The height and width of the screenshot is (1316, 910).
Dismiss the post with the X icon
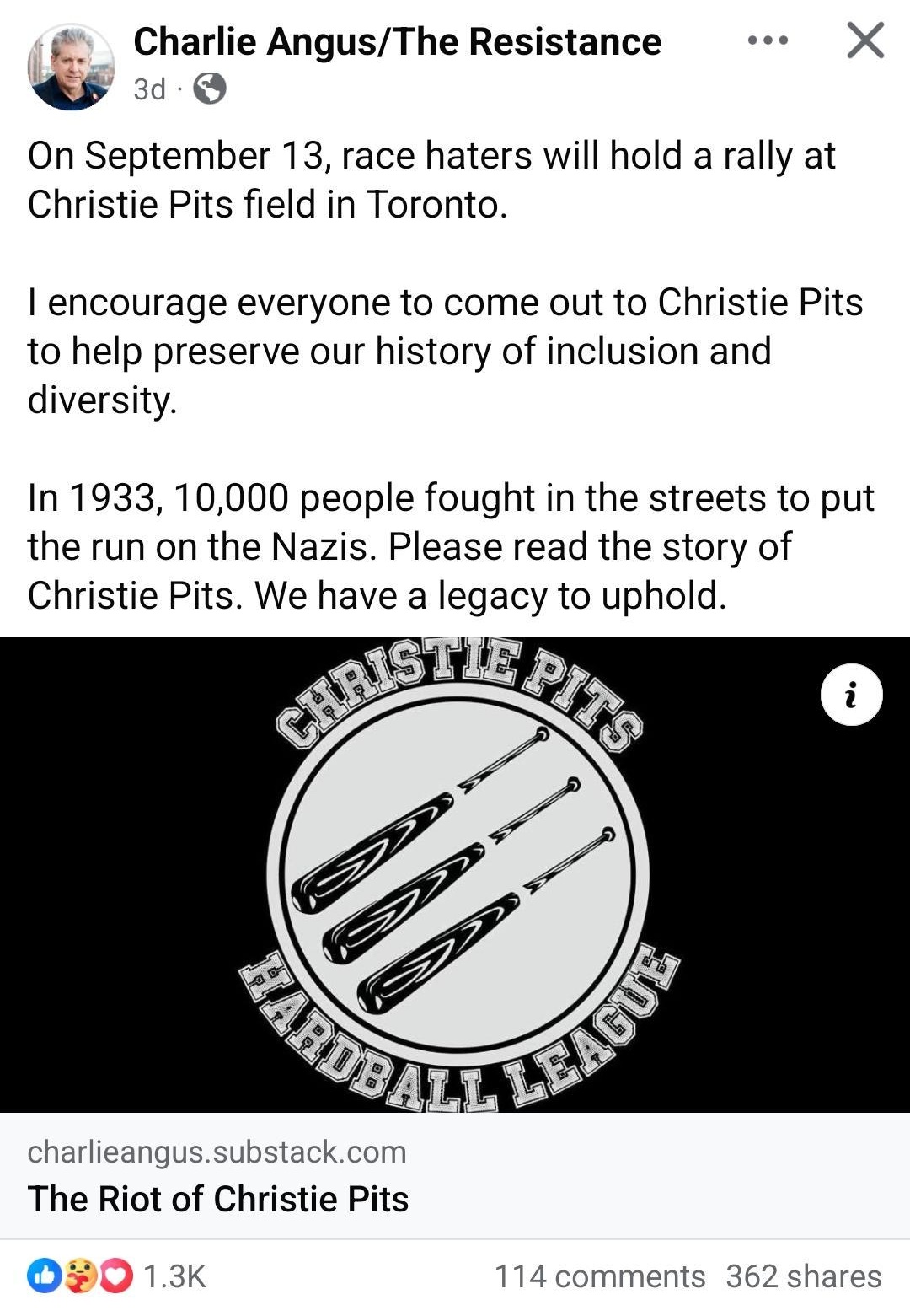pyautogui.click(x=865, y=40)
